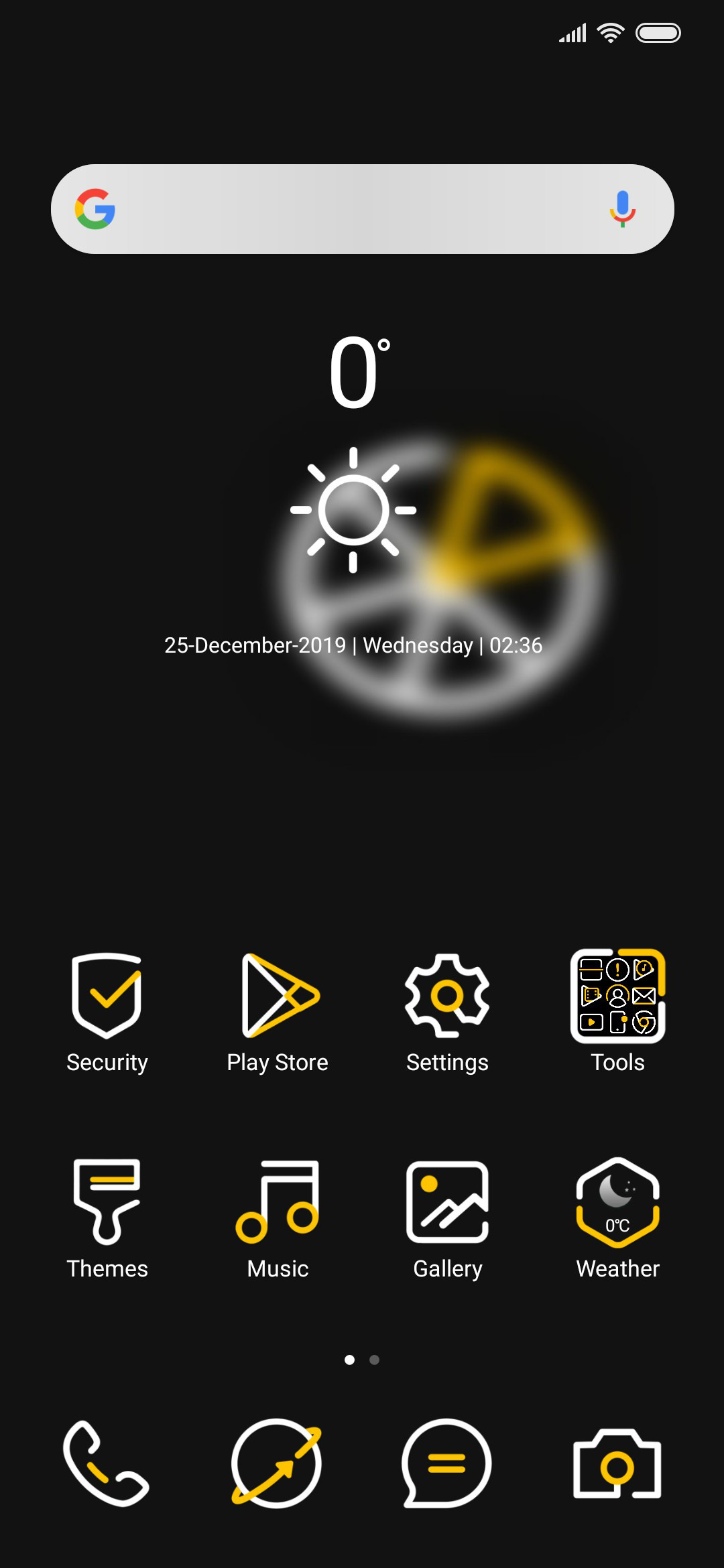
Task: Open Messages from the dock
Action: pyautogui.click(x=446, y=1463)
